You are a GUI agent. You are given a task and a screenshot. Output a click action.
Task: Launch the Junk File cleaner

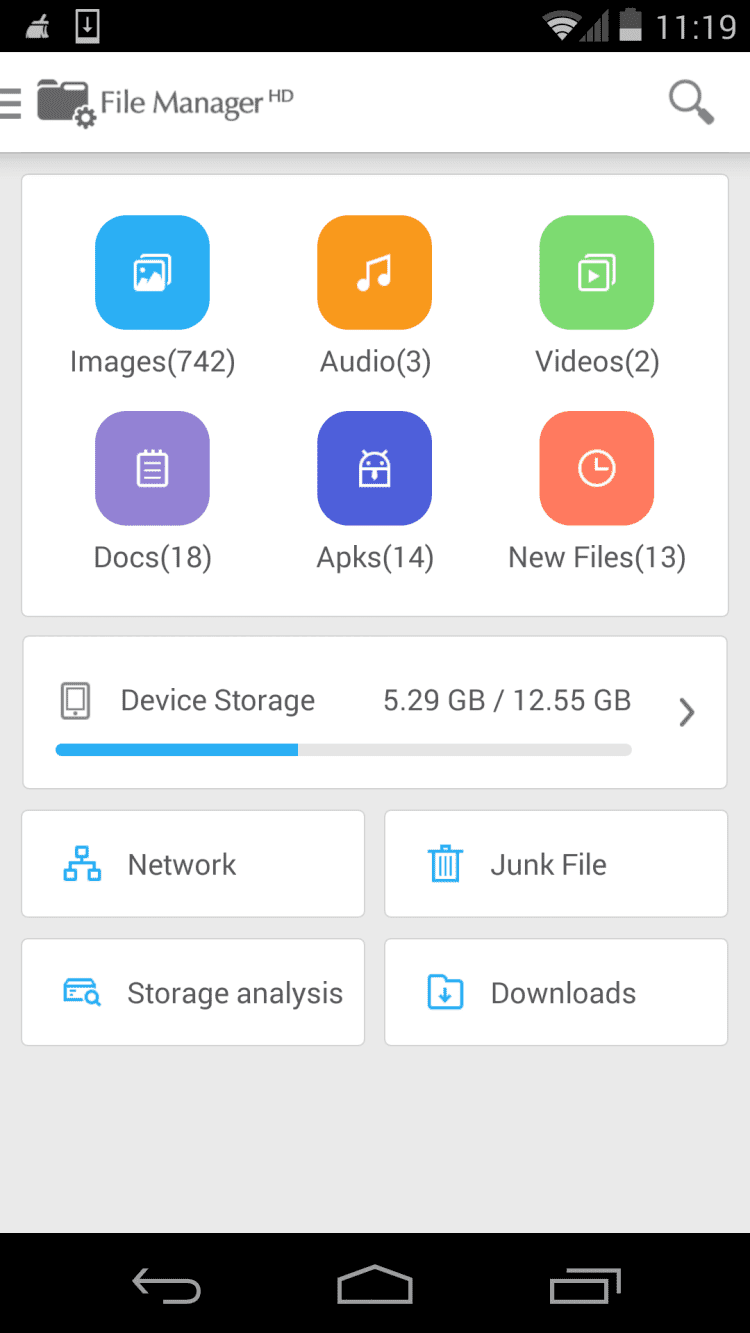(556, 864)
